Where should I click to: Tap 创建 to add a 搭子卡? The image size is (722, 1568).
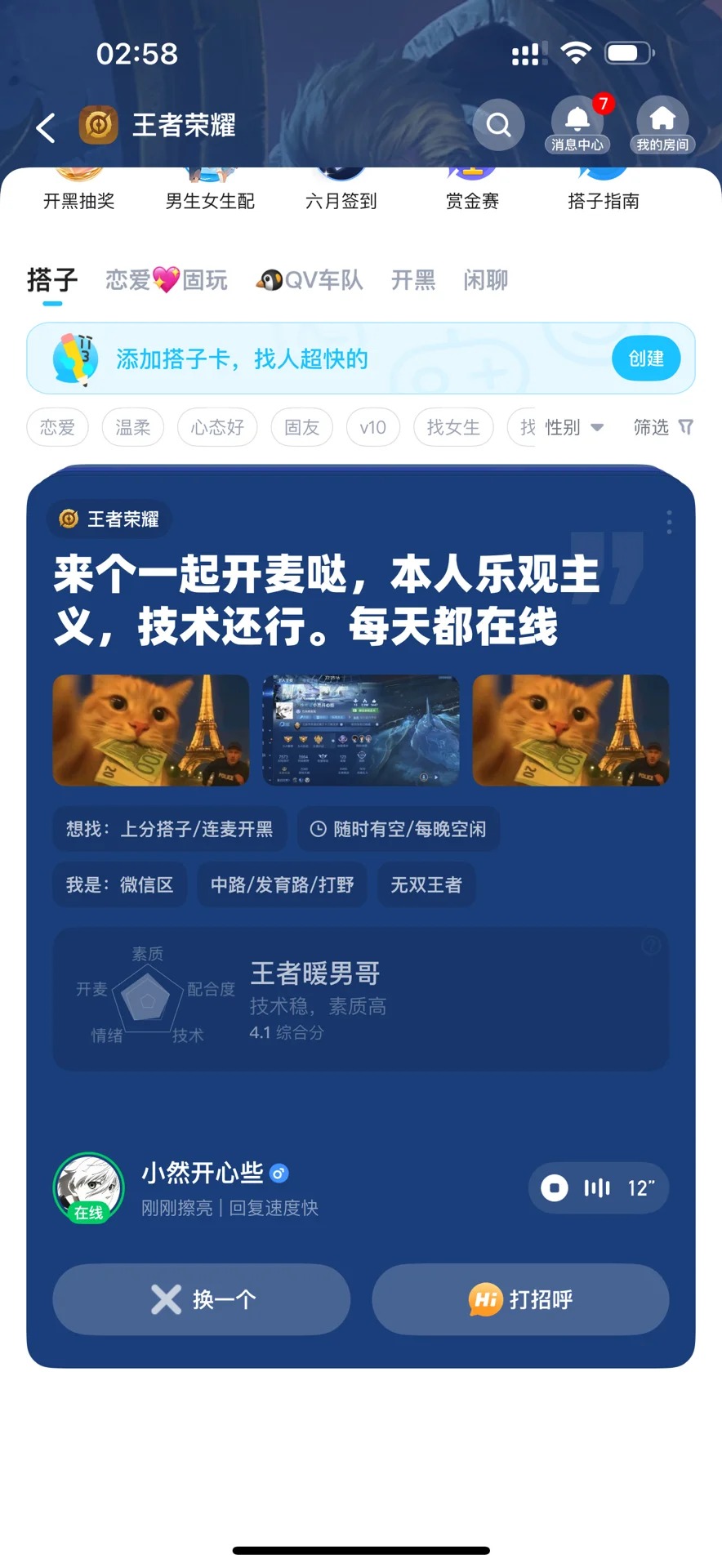coord(645,359)
